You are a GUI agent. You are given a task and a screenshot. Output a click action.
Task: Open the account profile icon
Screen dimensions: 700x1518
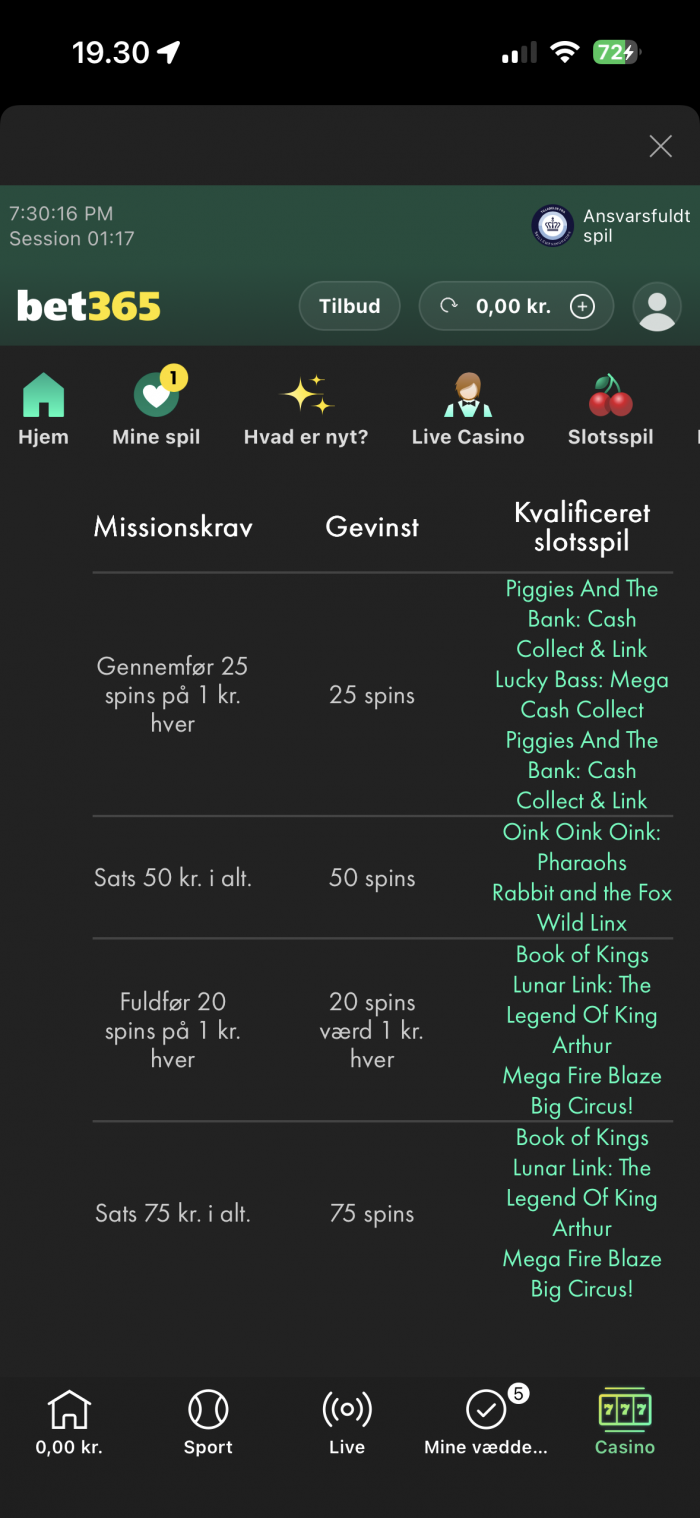657,306
